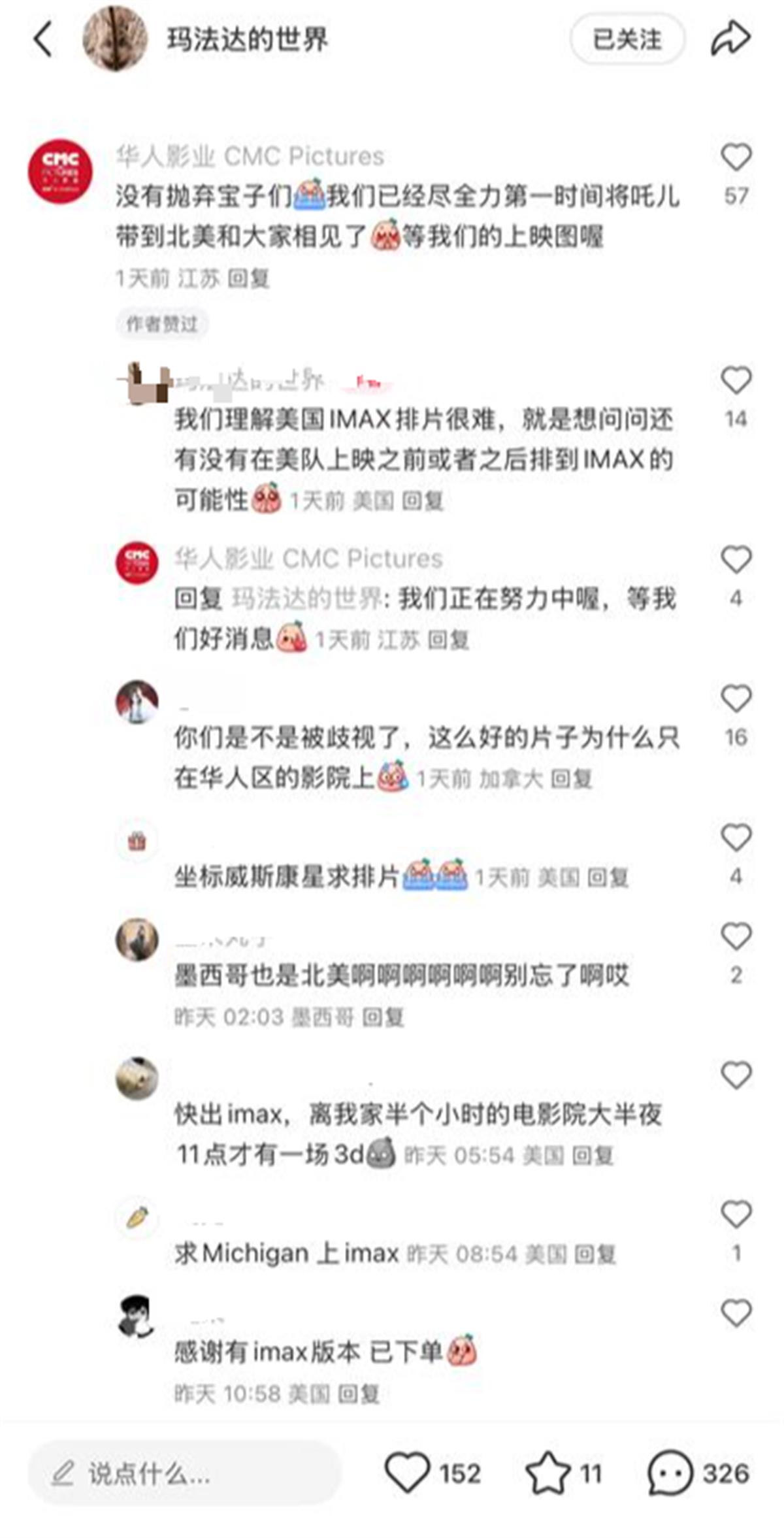This screenshot has width=784, height=1538.
Task: Like the CMC Pictures comment with 57 likes
Action: coord(736,157)
